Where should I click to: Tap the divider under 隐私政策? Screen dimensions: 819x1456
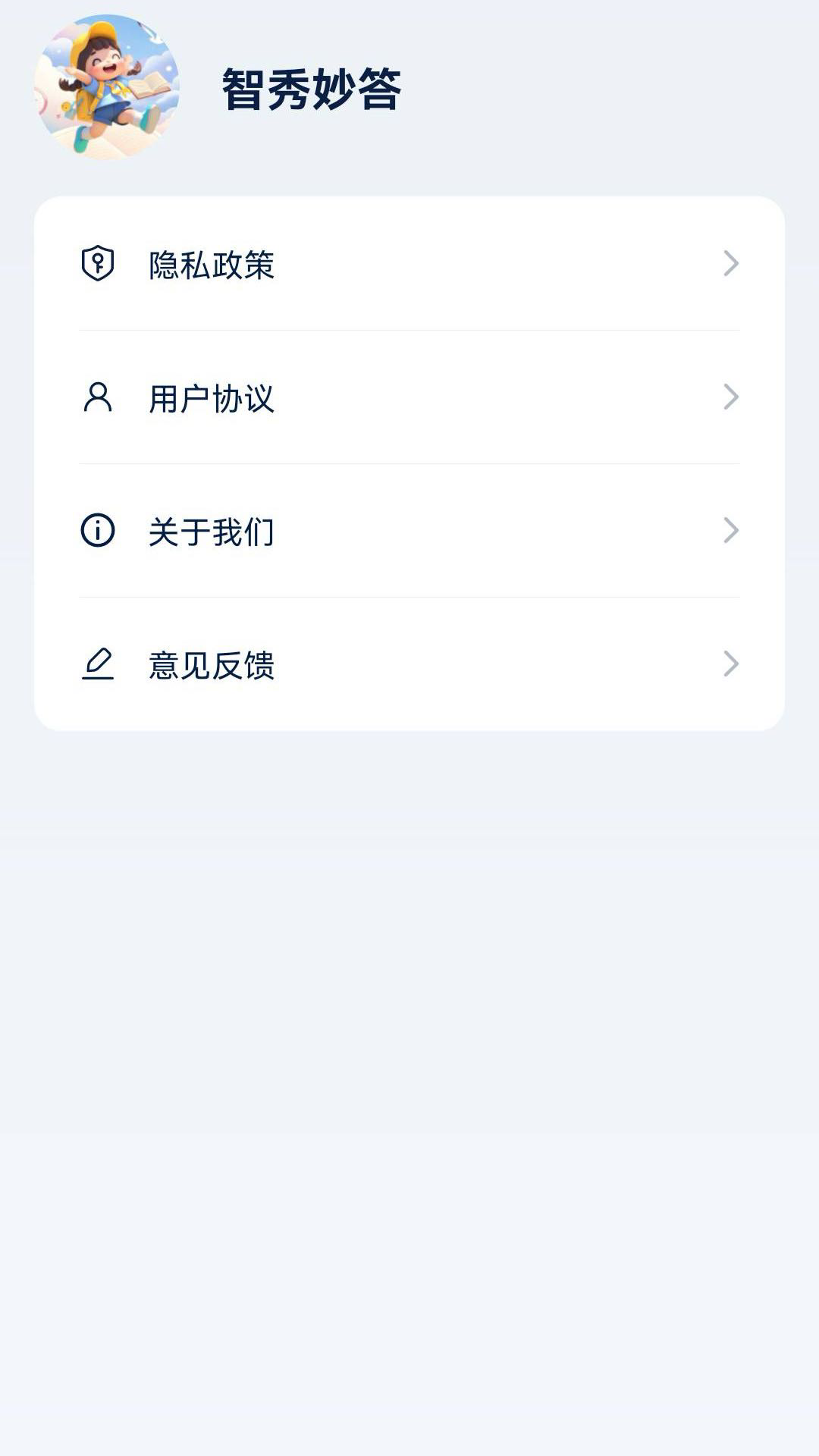[x=409, y=331]
